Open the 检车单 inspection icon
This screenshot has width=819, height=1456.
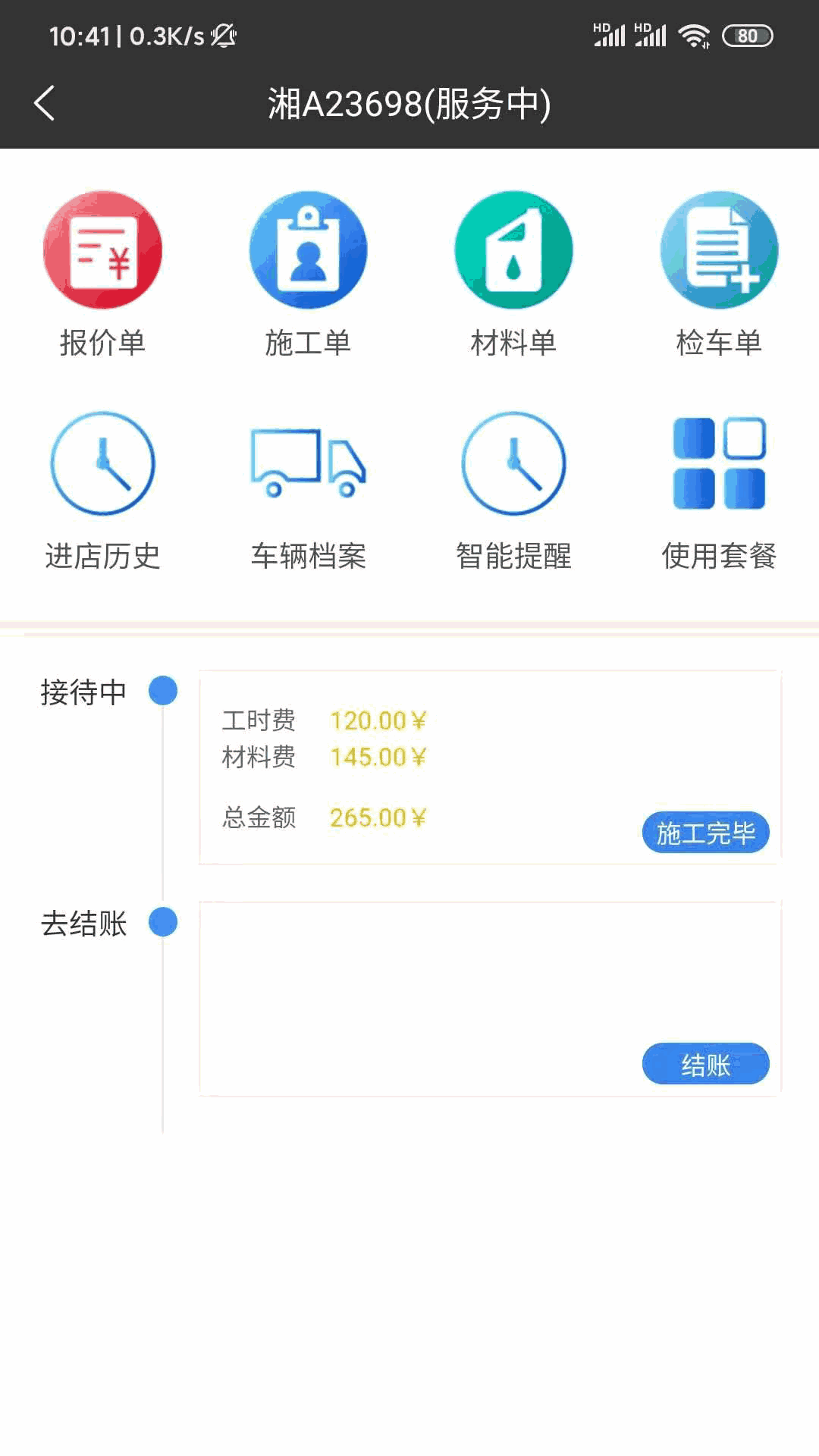(x=717, y=250)
